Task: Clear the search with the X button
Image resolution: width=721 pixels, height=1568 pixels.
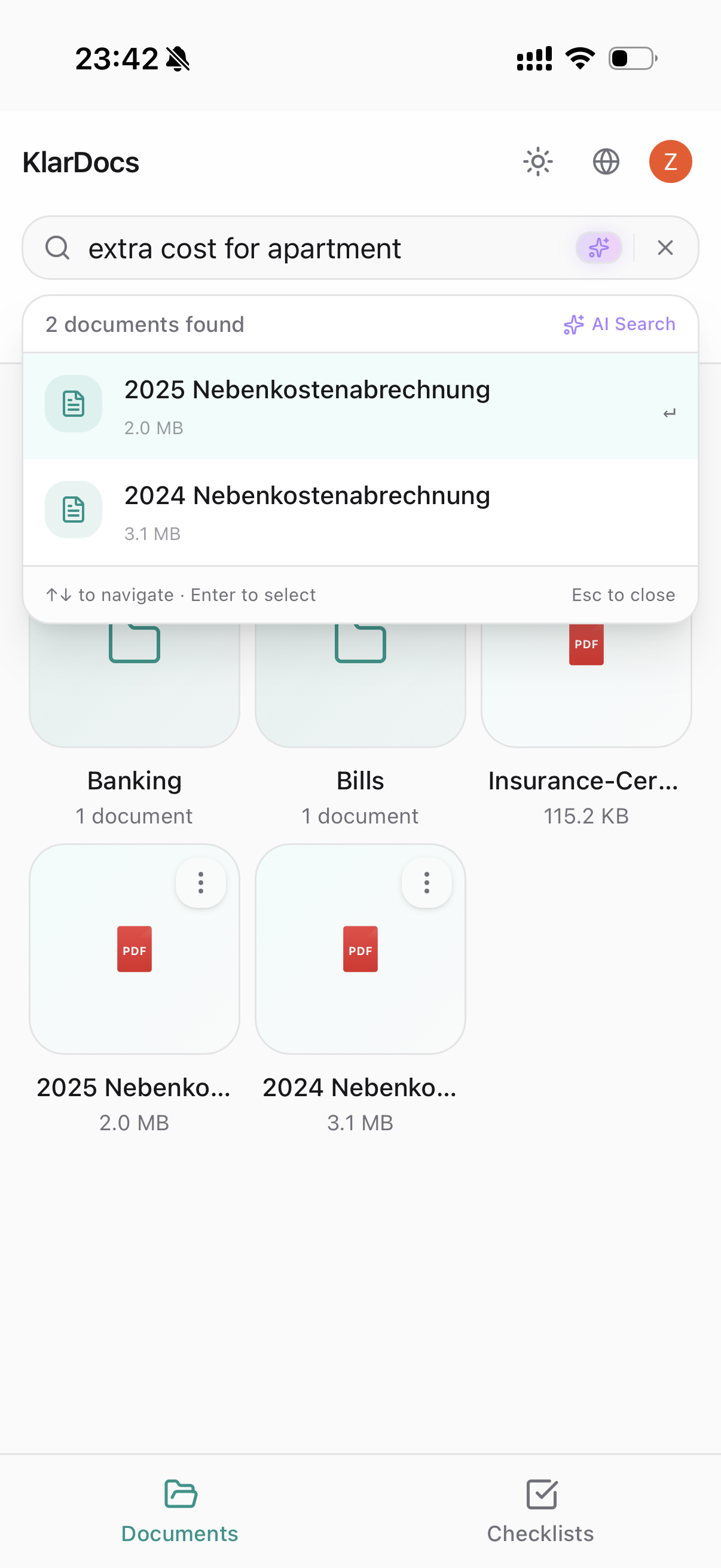Action: point(665,248)
